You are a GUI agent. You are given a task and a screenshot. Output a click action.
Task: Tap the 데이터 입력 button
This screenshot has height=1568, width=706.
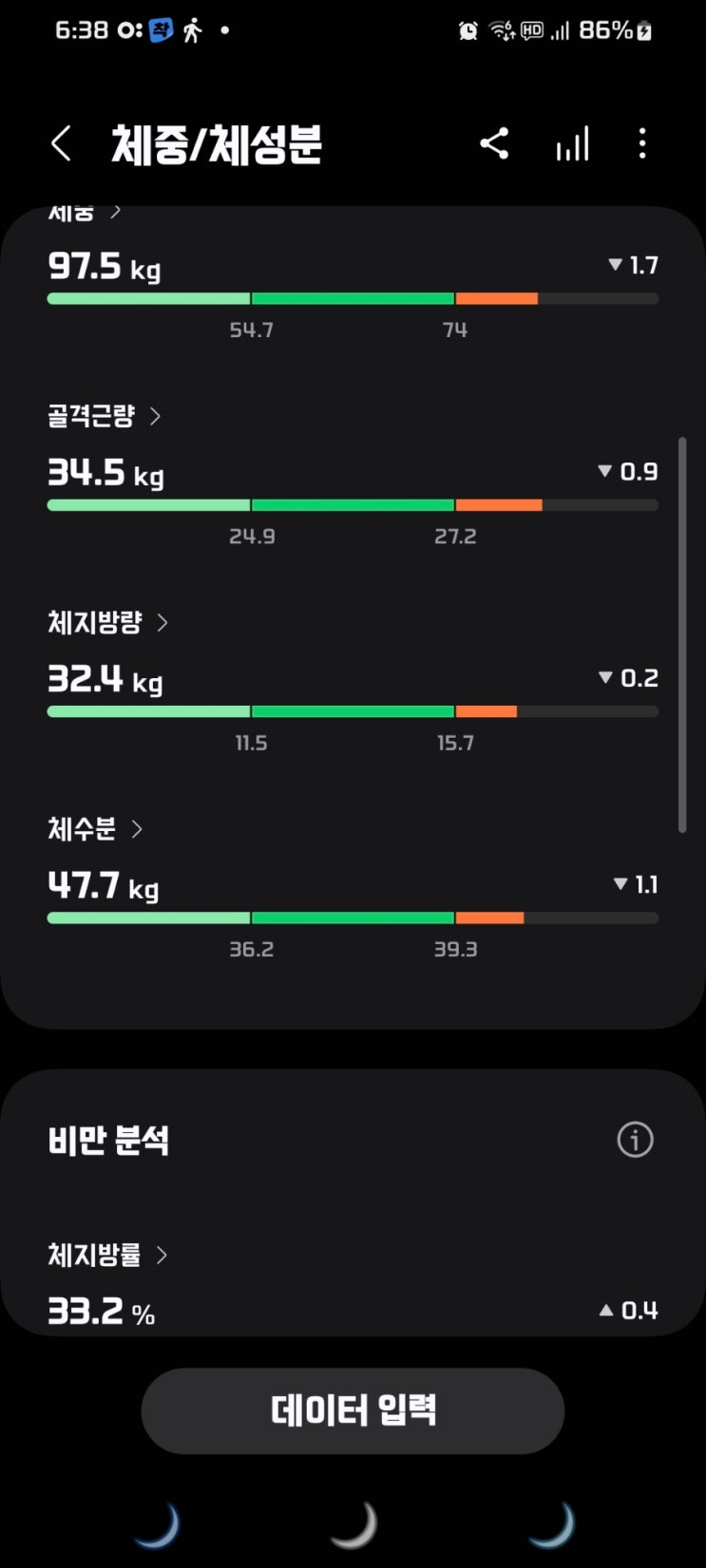(353, 1410)
